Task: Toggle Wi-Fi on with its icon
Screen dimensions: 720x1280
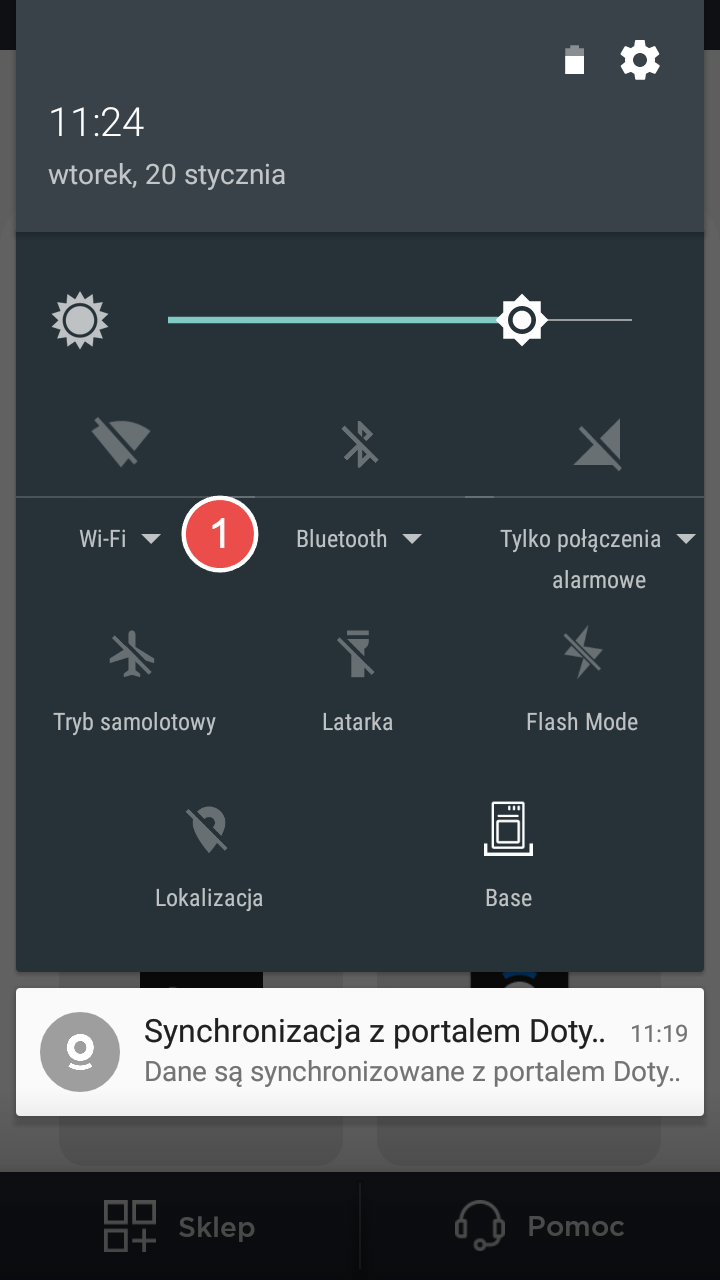Action: click(121, 443)
